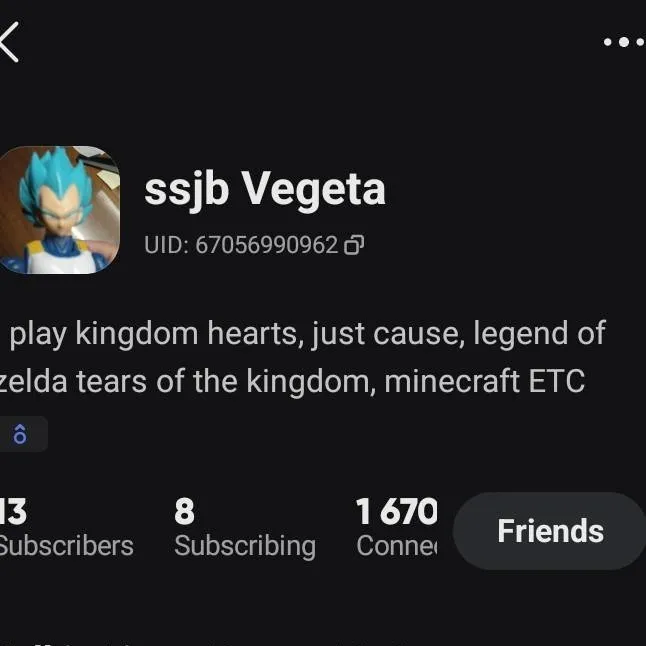View the Subscribing list
The height and width of the screenshot is (646, 646).
(244, 530)
